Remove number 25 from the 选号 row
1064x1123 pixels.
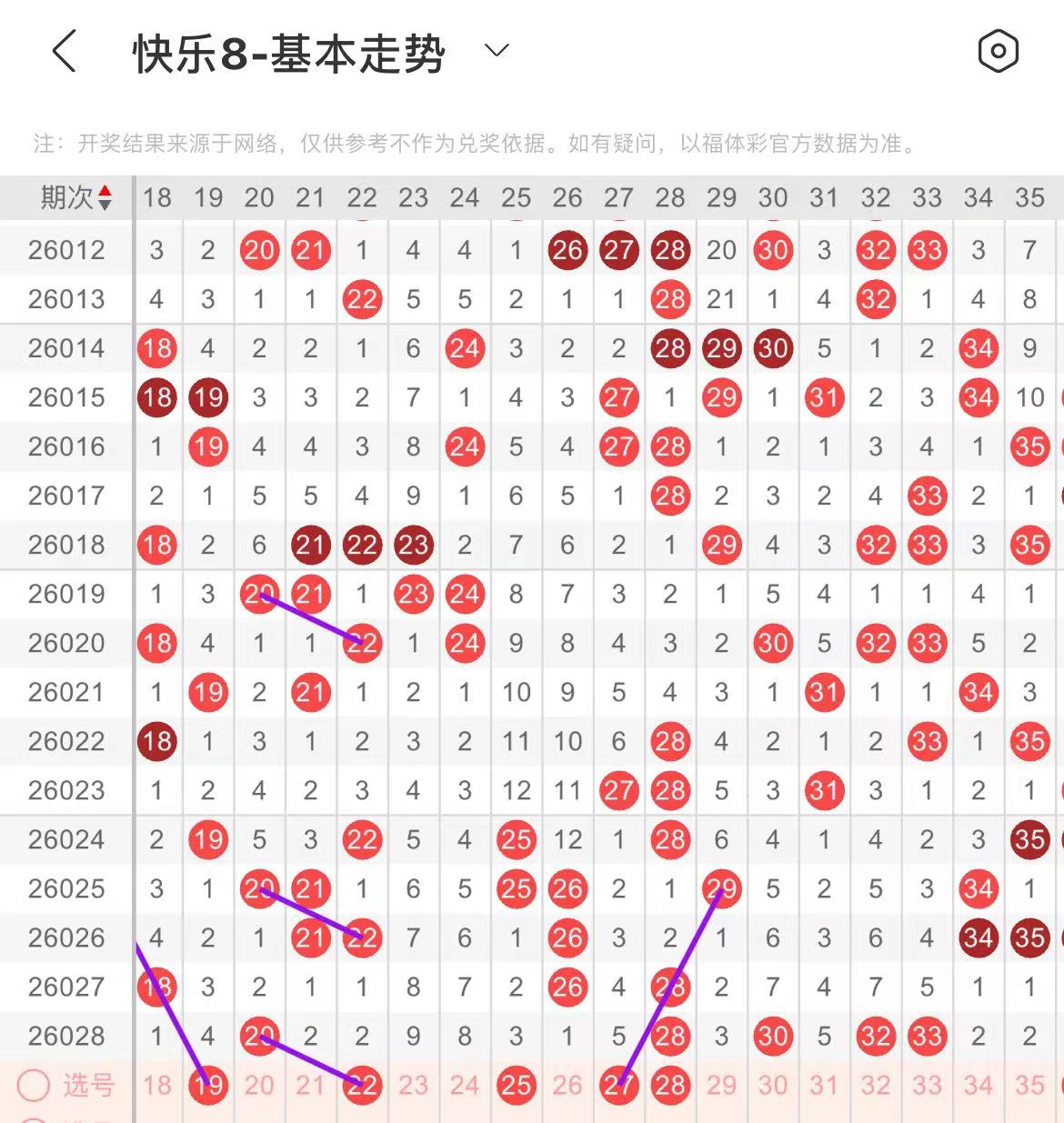point(516,1085)
